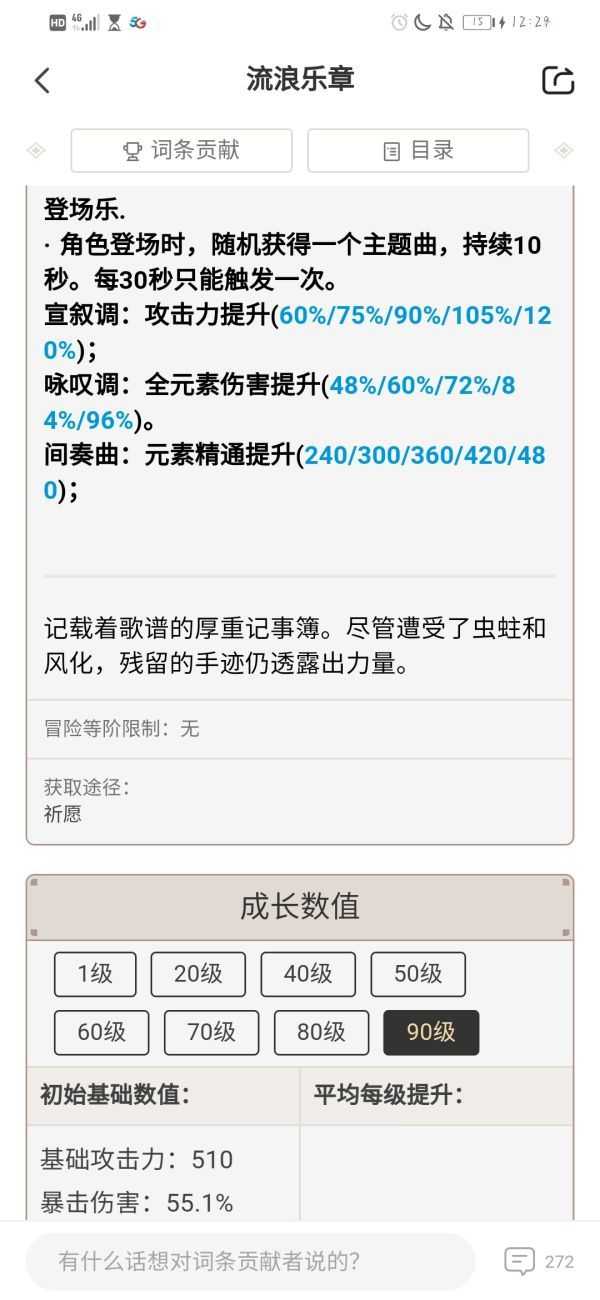Switch to 40级 growth values
Image resolution: width=600 pixels, height=1300 pixels.
click(x=308, y=974)
